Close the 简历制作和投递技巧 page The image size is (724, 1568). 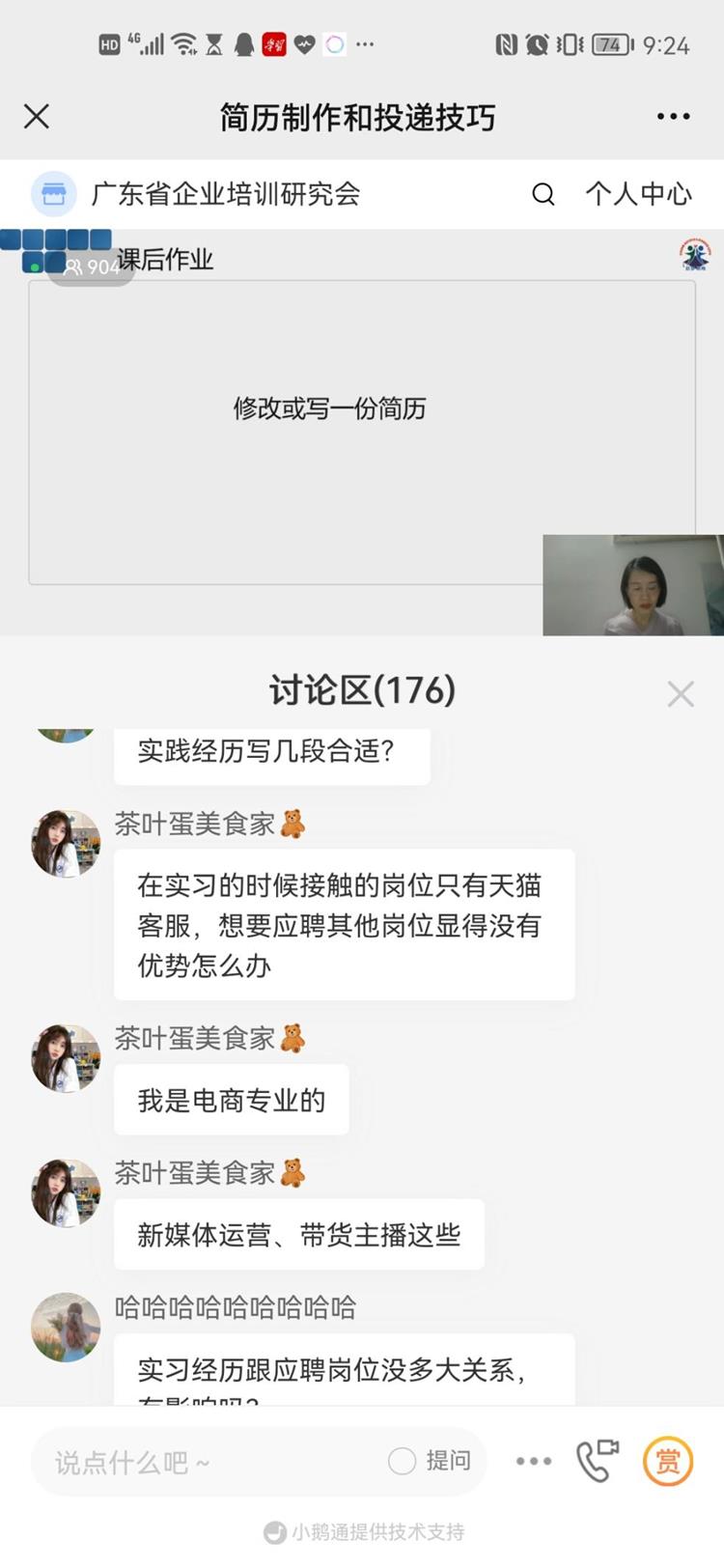[37, 117]
